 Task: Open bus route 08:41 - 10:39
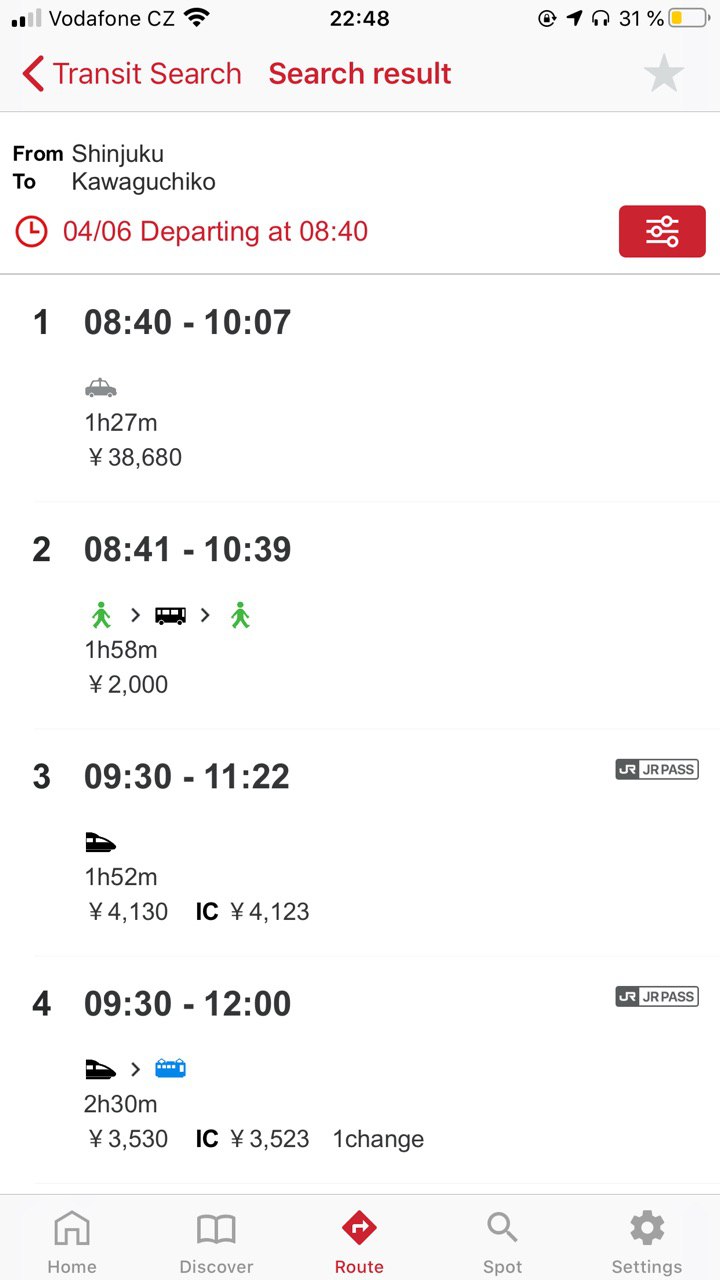coord(360,615)
